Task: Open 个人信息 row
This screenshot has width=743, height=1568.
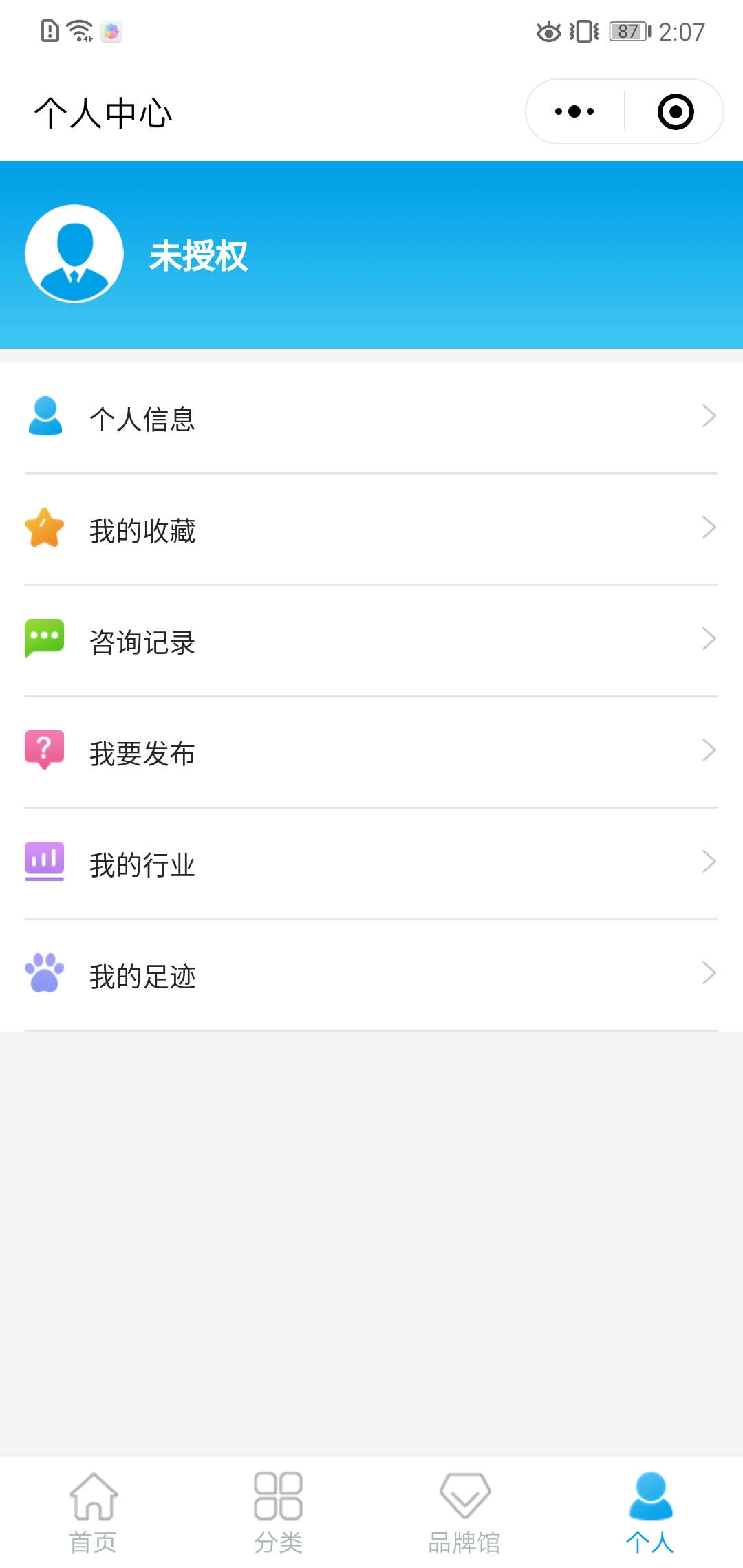Action: click(371, 418)
